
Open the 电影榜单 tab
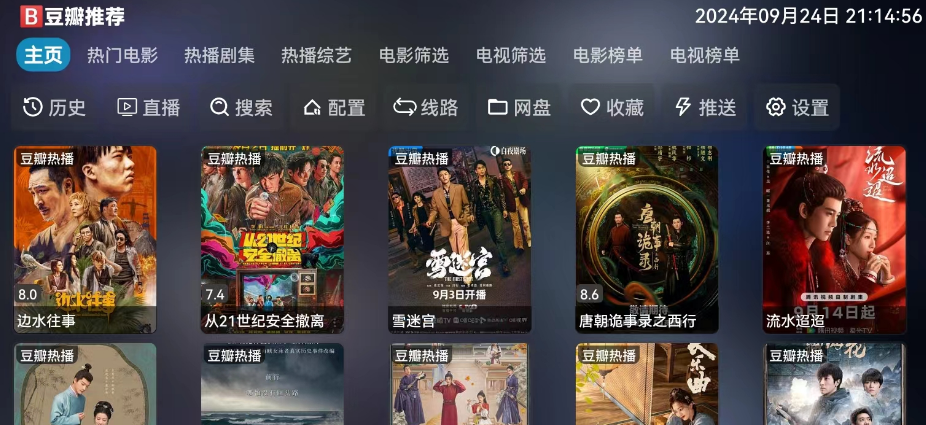[607, 55]
